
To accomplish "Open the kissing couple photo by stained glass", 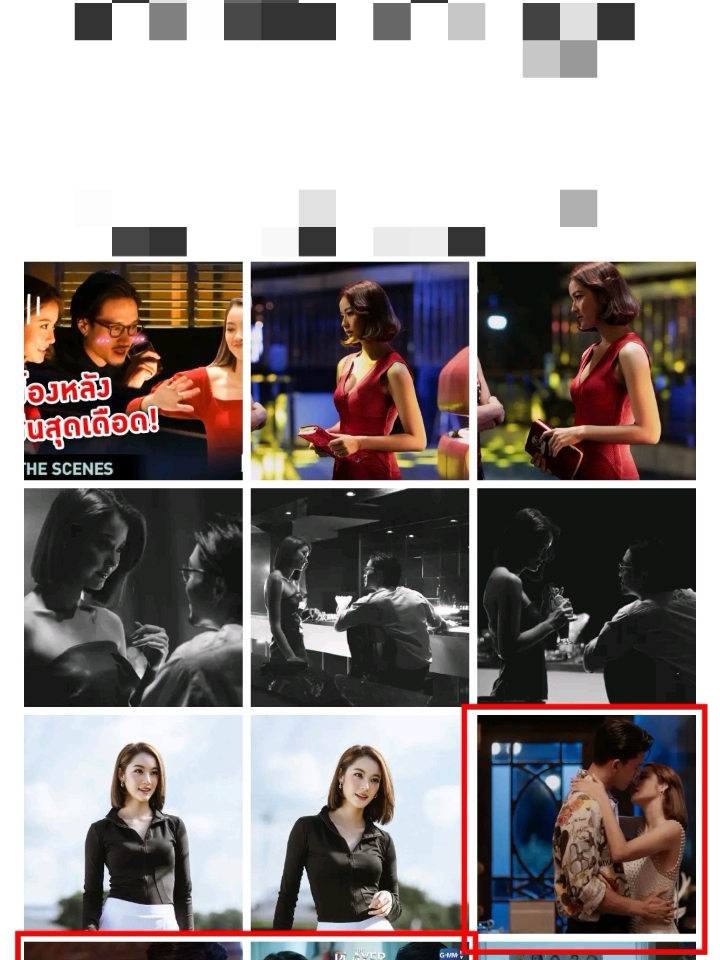I will tap(586, 822).
